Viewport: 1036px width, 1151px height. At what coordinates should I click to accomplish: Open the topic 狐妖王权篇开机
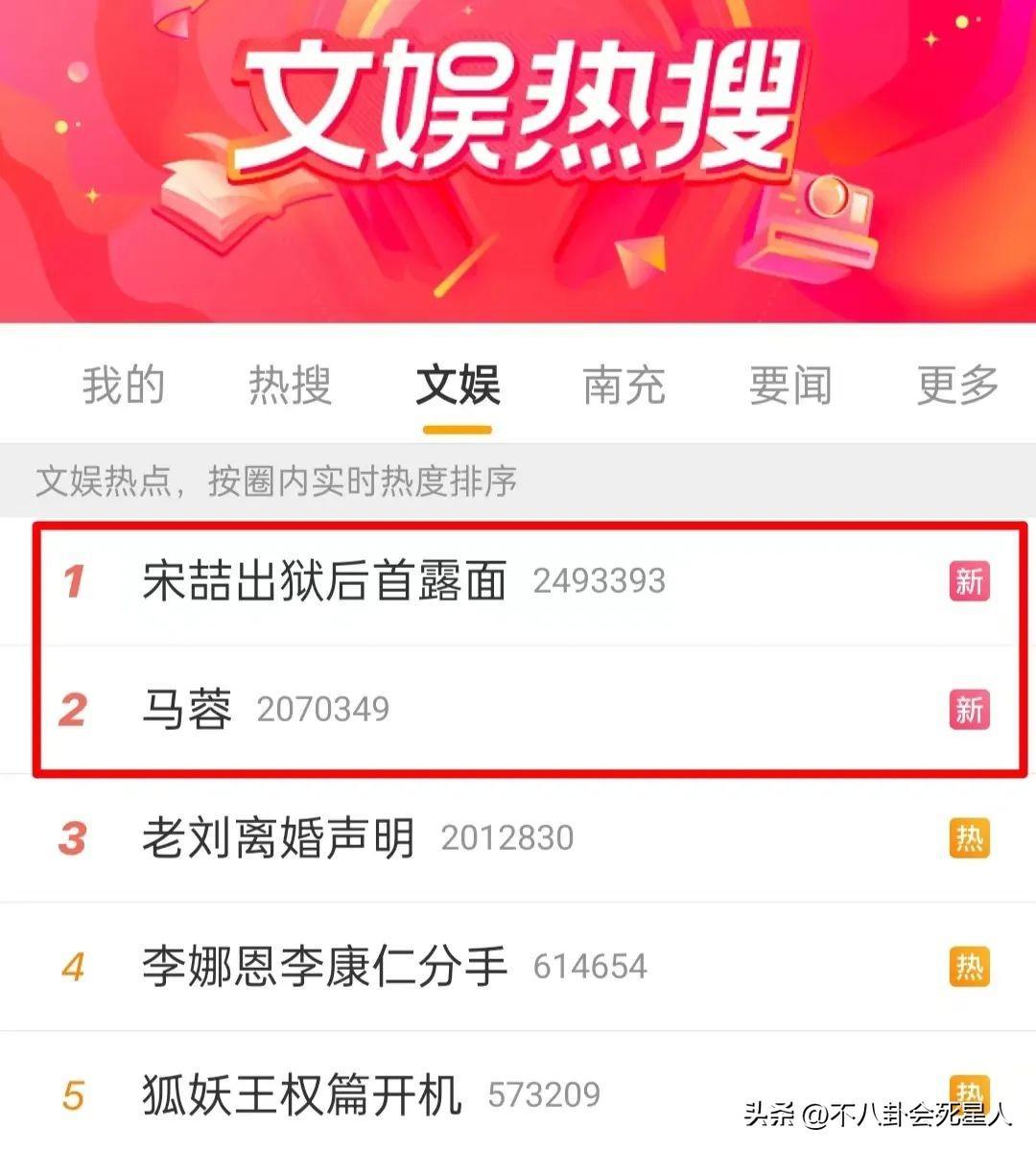[x=301, y=1094]
